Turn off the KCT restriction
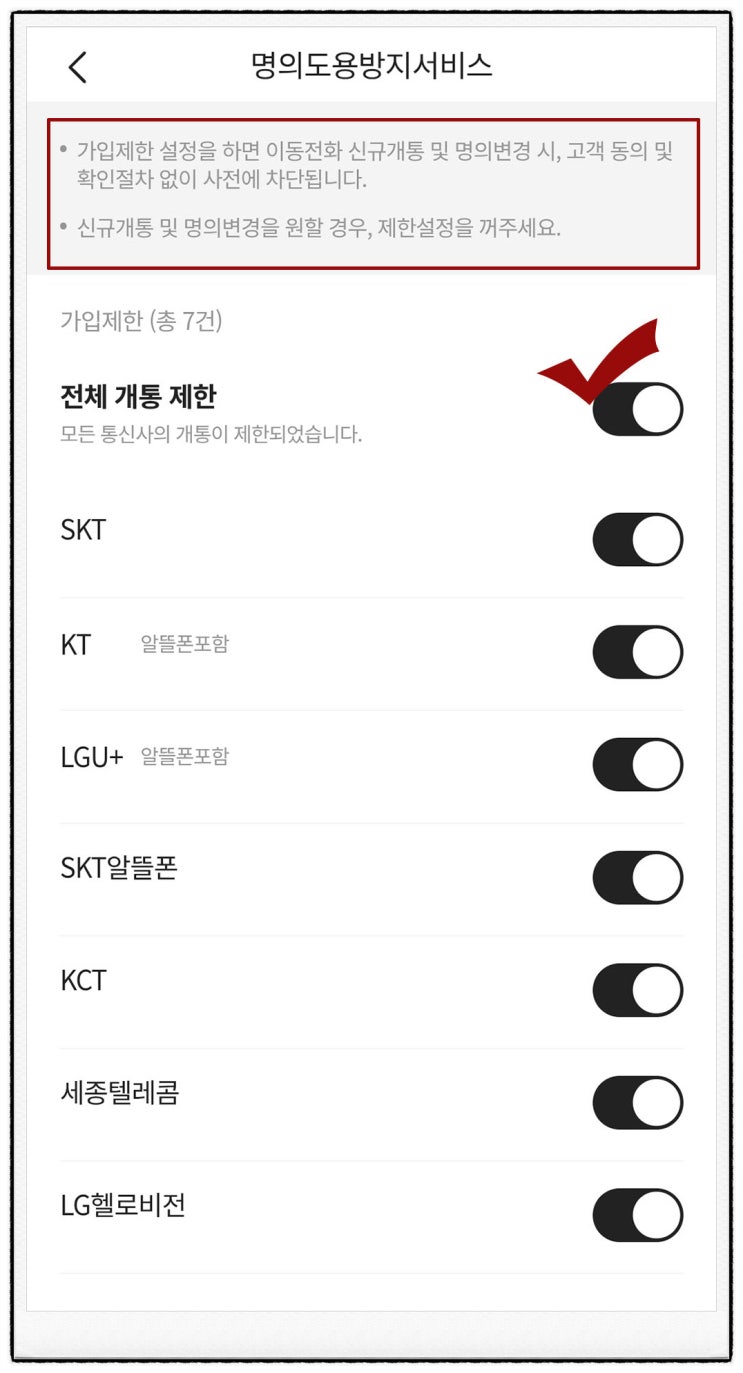Screen dimensions: 743x1373 pyautogui.click(x=637, y=990)
